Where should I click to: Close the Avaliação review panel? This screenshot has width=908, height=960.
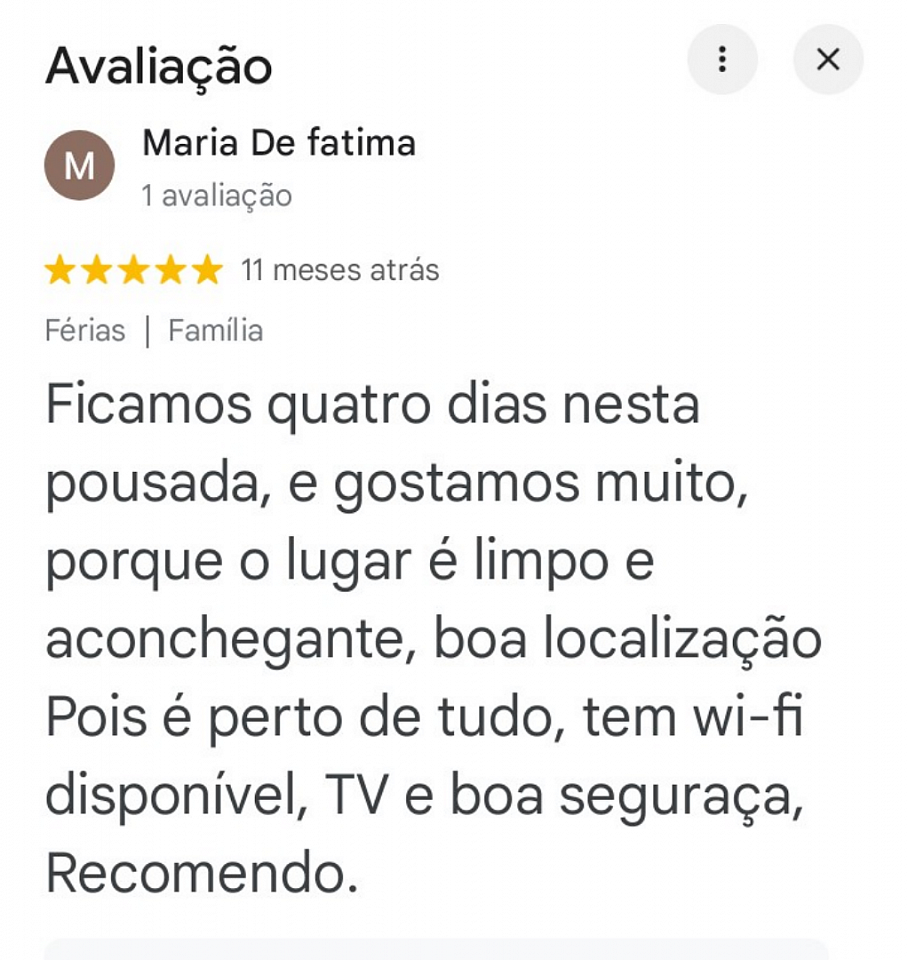pos(828,60)
